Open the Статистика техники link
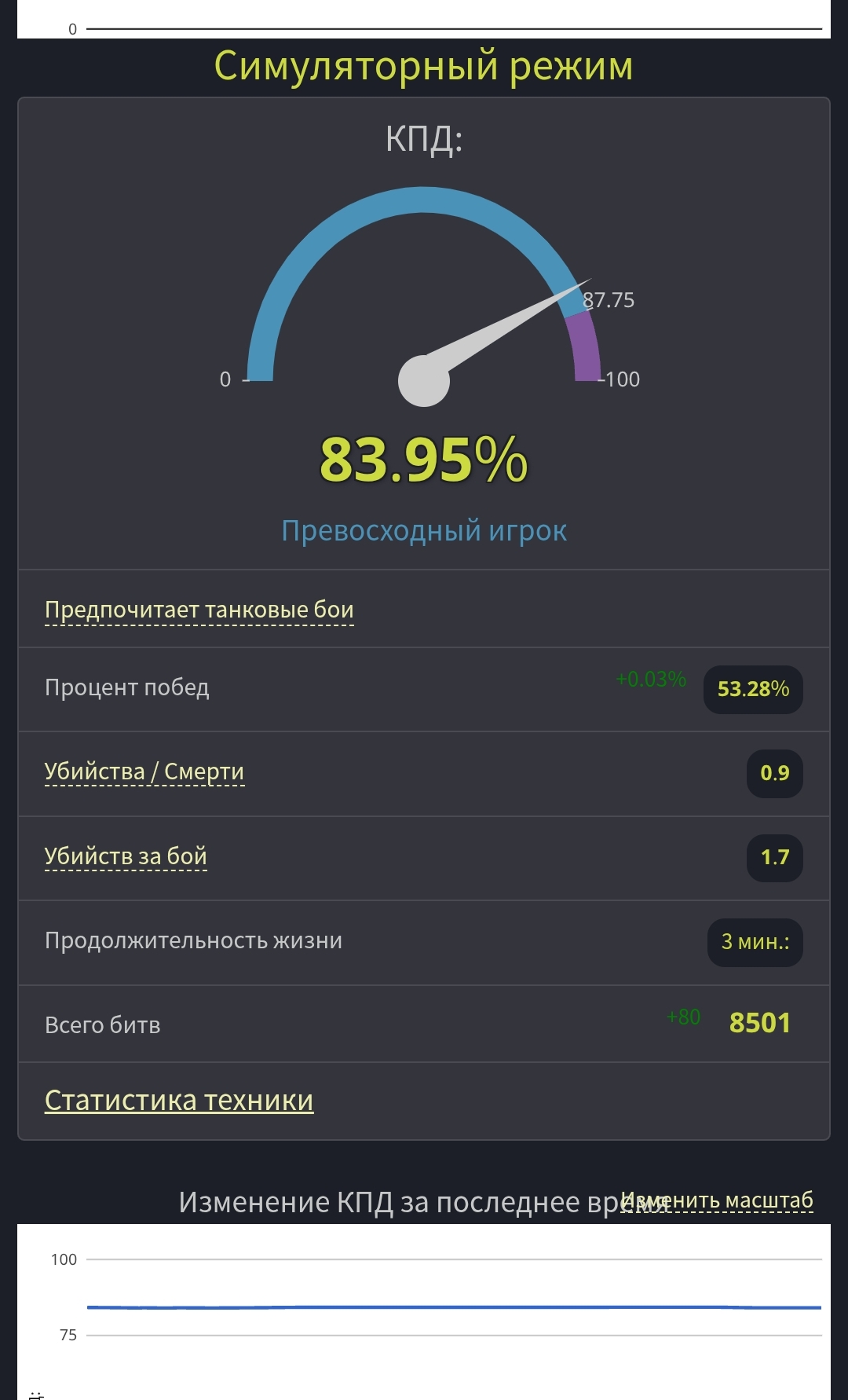 (179, 1101)
